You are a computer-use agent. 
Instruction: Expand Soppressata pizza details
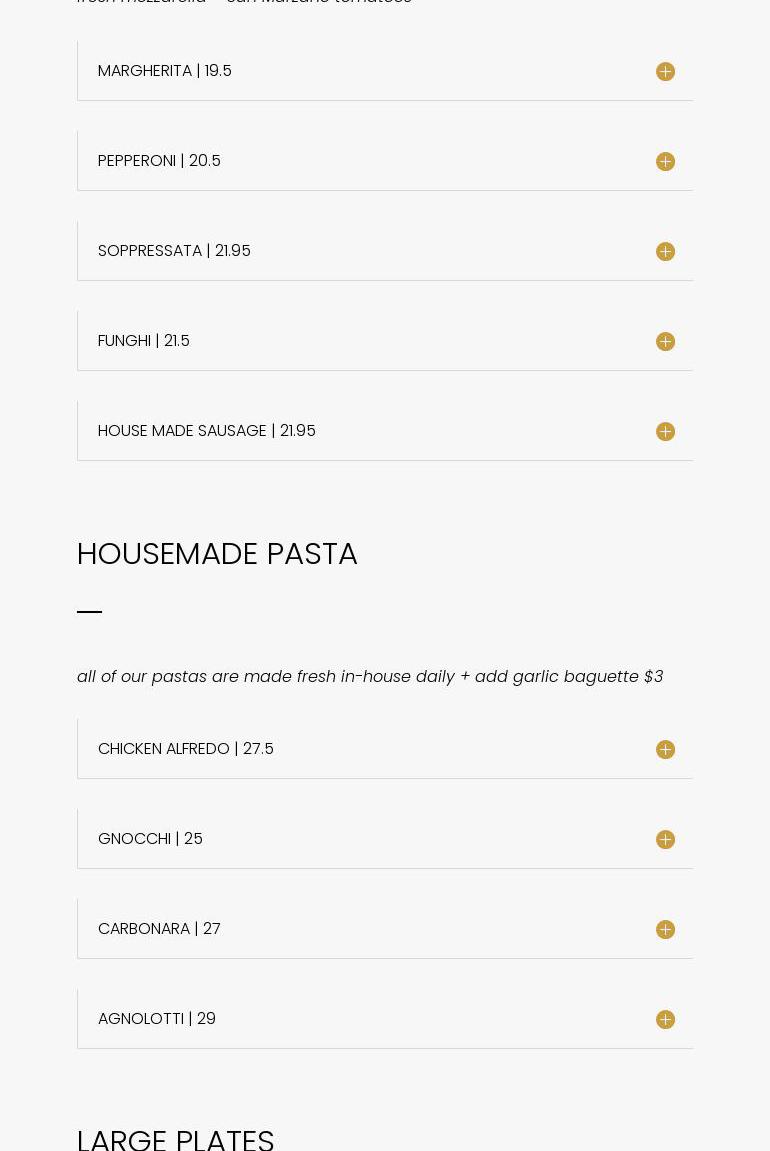665,252
